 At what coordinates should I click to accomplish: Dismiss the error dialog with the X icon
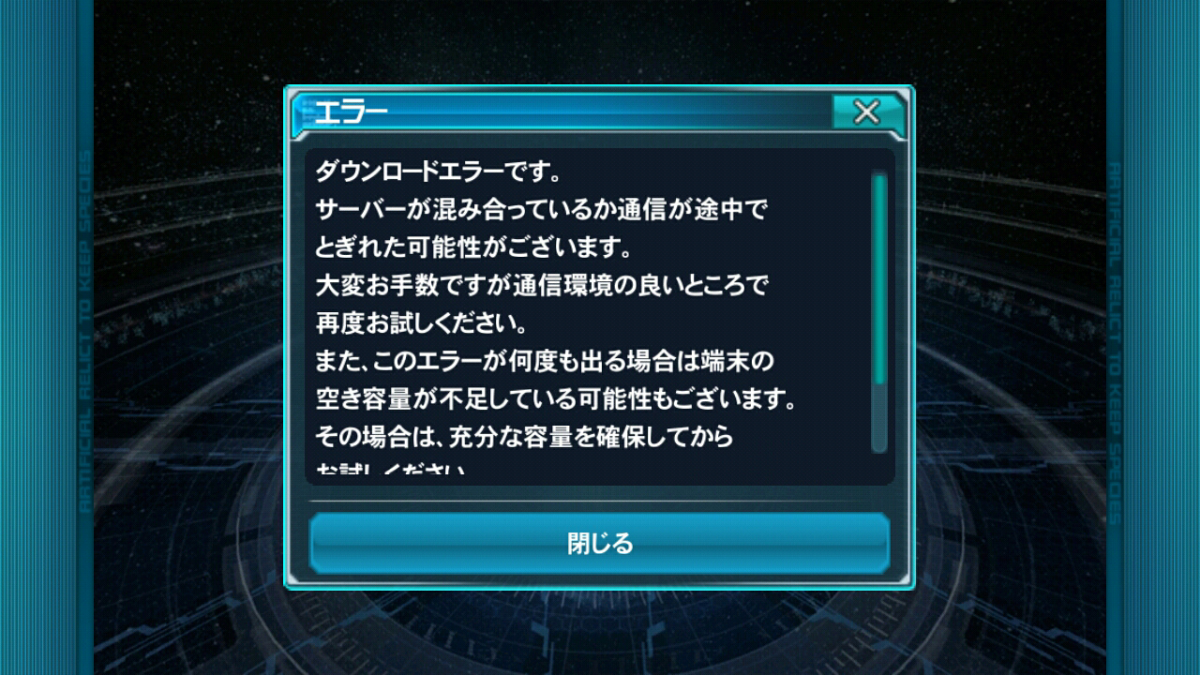(866, 112)
